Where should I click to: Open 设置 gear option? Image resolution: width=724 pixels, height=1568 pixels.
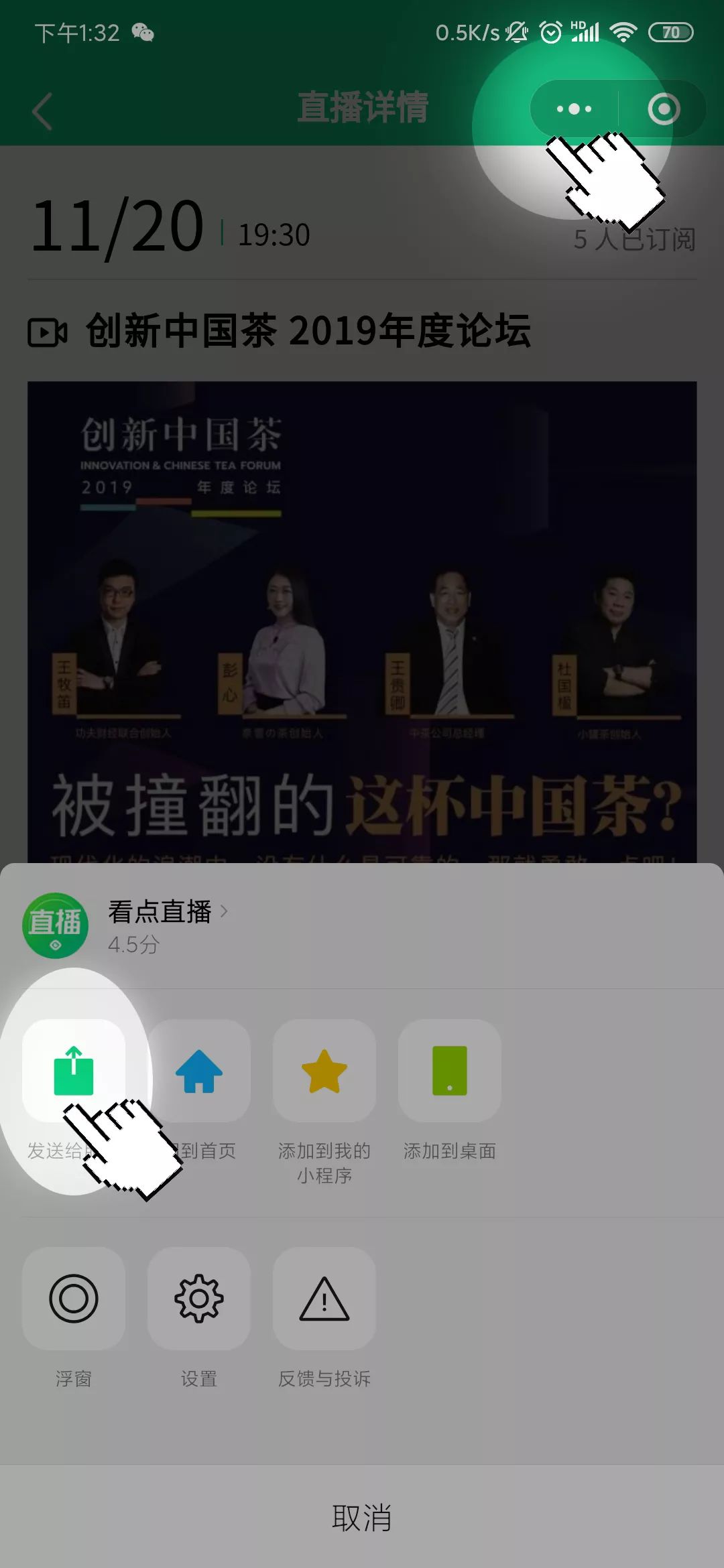click(x=199, y=1299)
